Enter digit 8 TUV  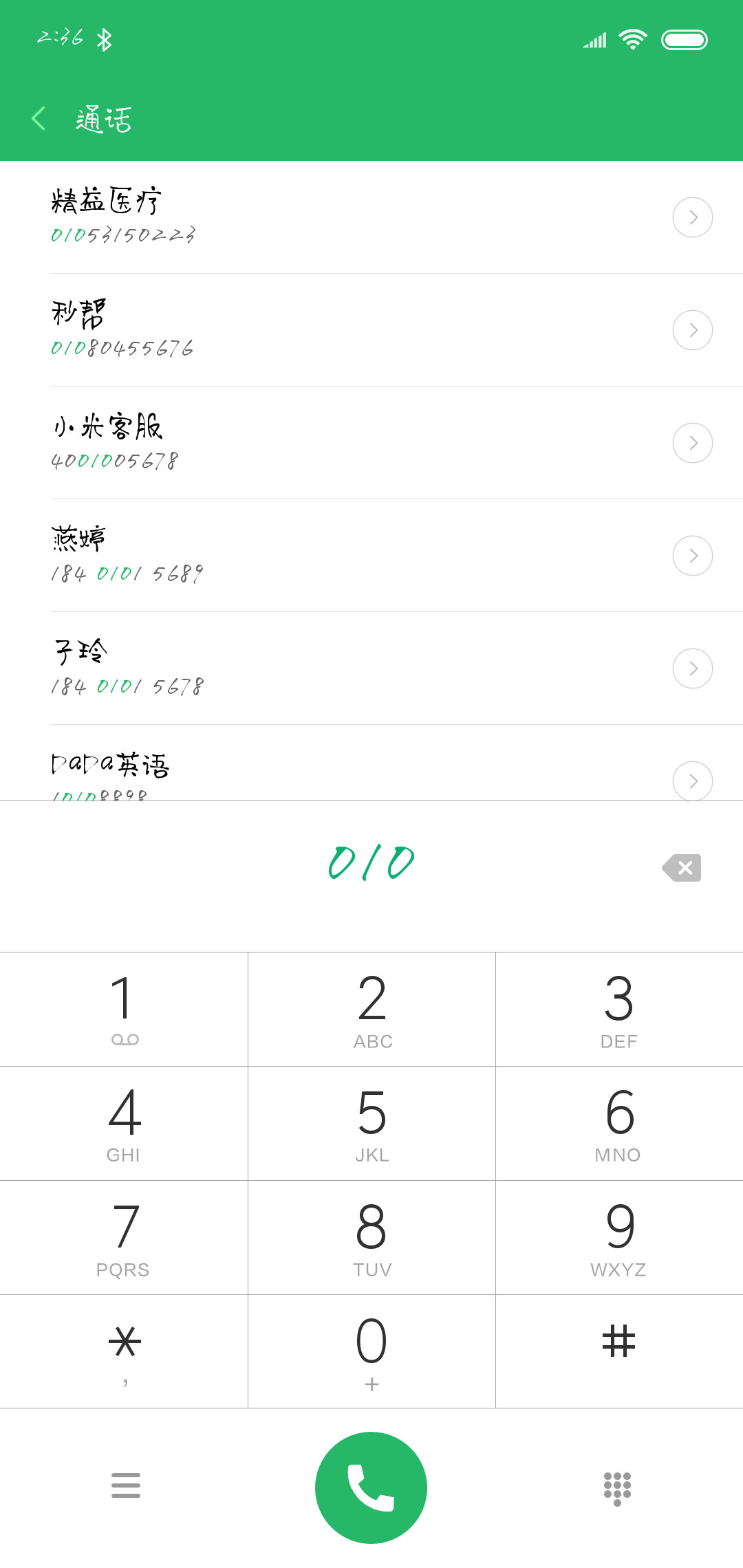tap(371, 1237)
